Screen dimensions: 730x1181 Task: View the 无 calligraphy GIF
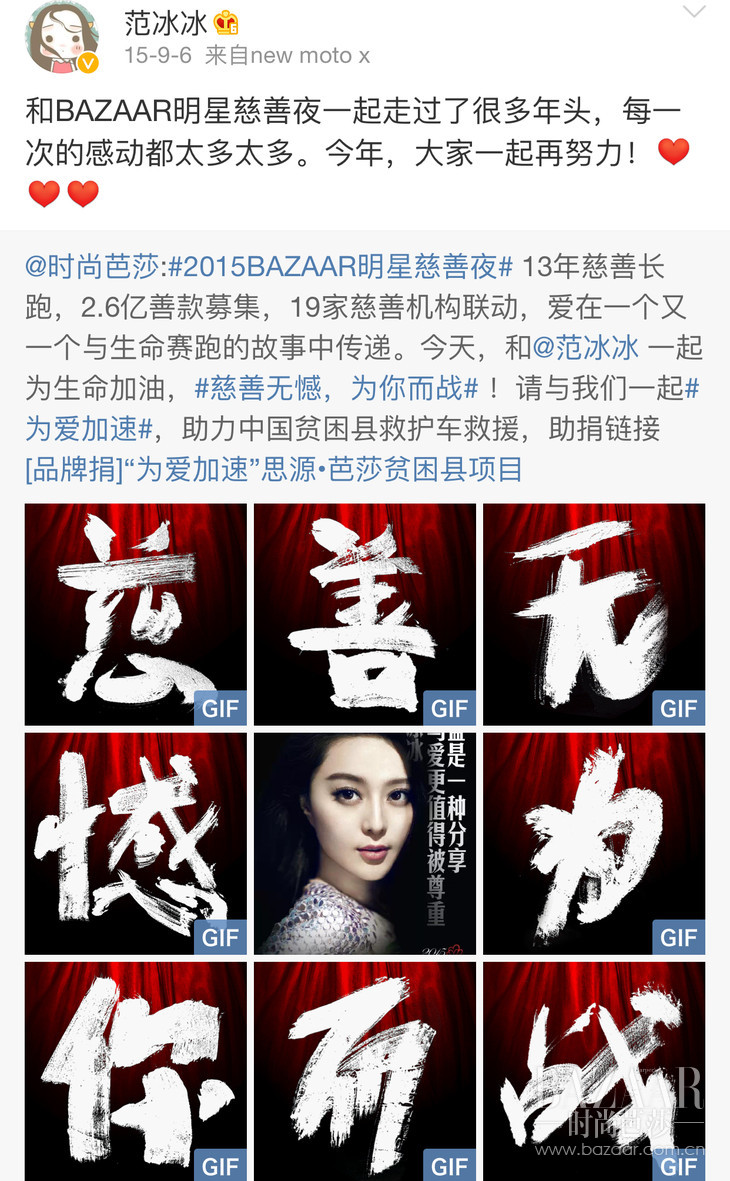click(594, 614)
